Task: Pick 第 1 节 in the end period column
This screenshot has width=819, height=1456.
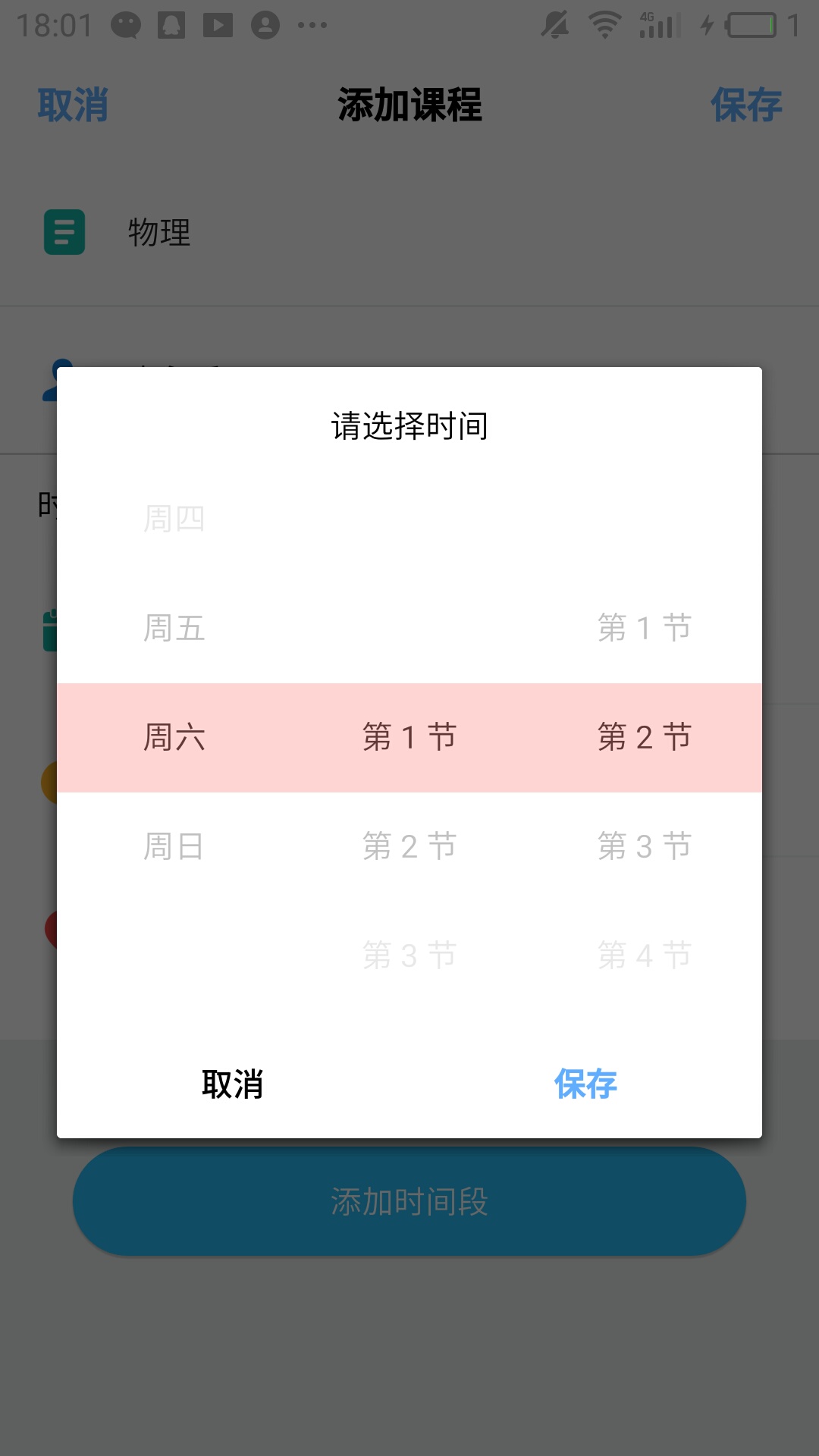Action: click(x=645, y=628)
